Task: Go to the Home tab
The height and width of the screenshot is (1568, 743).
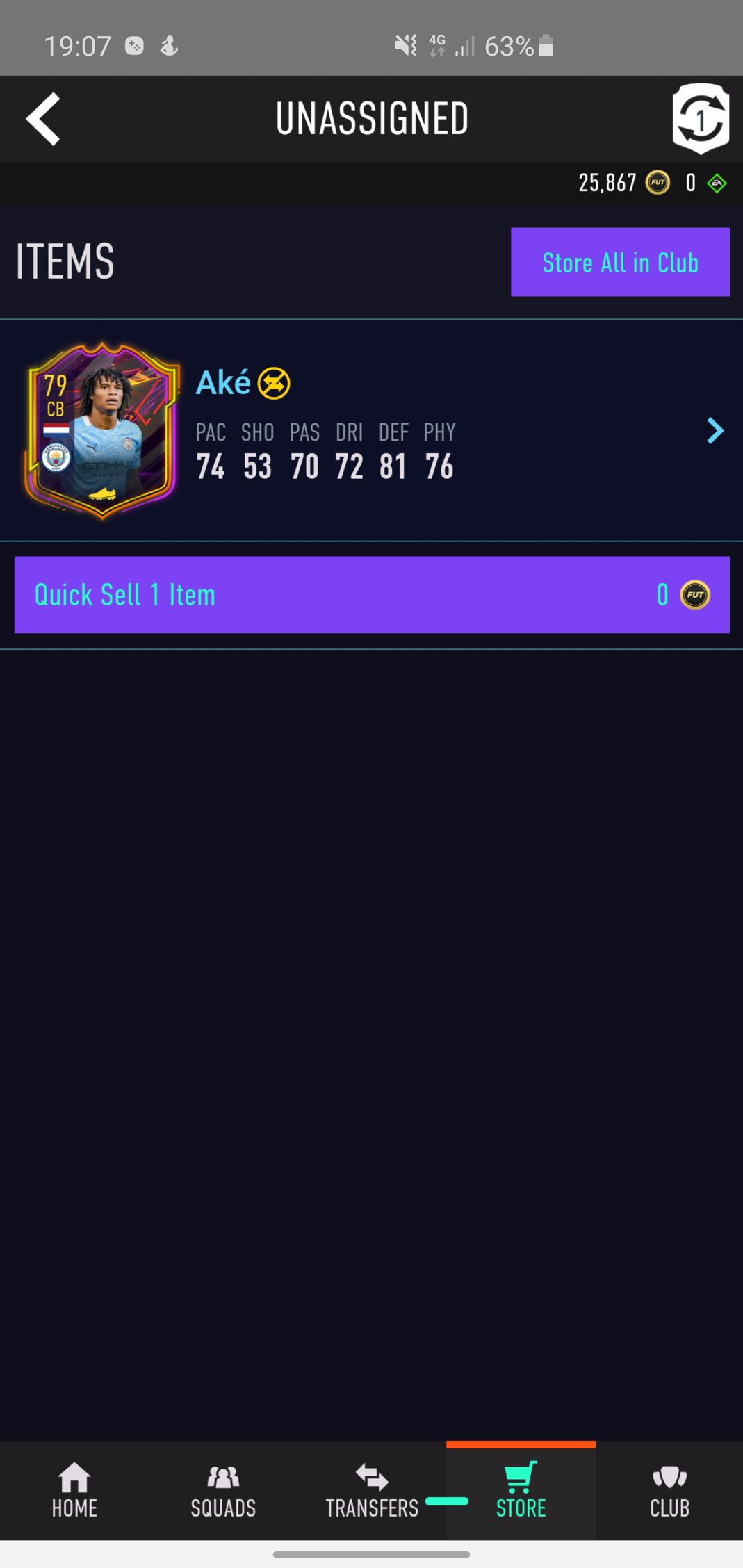Action: (x=74, y=1490)
